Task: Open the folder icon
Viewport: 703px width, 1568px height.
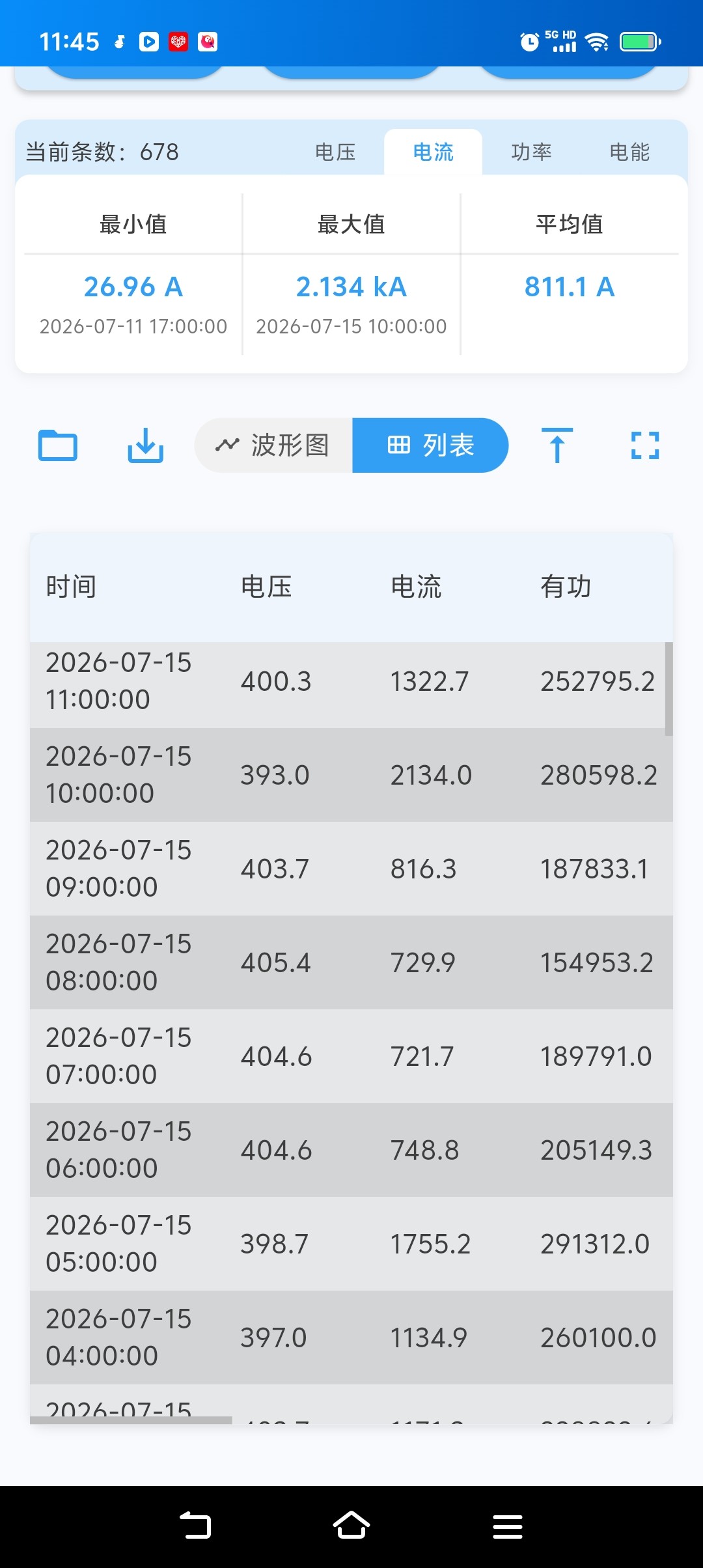Action: (58, 445)
